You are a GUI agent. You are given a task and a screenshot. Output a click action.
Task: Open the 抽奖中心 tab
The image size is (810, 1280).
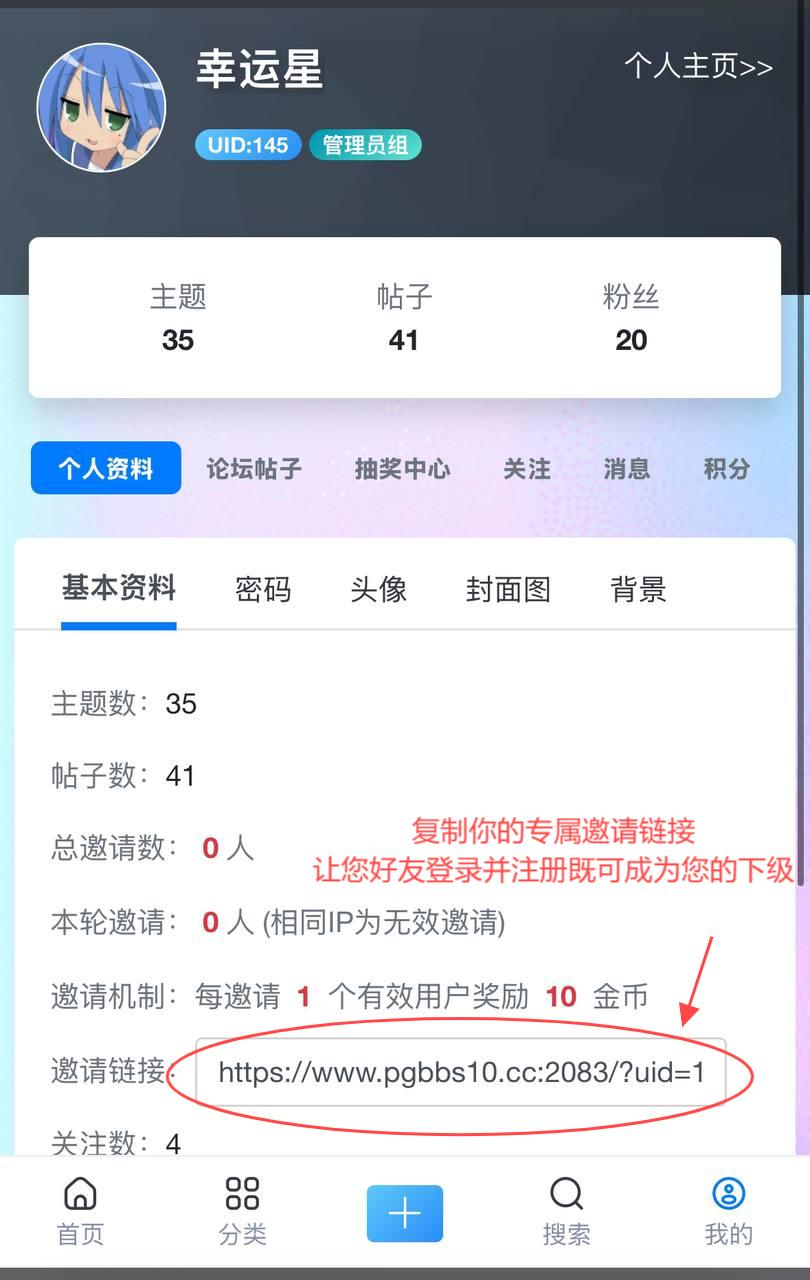[x=402, y=468]
